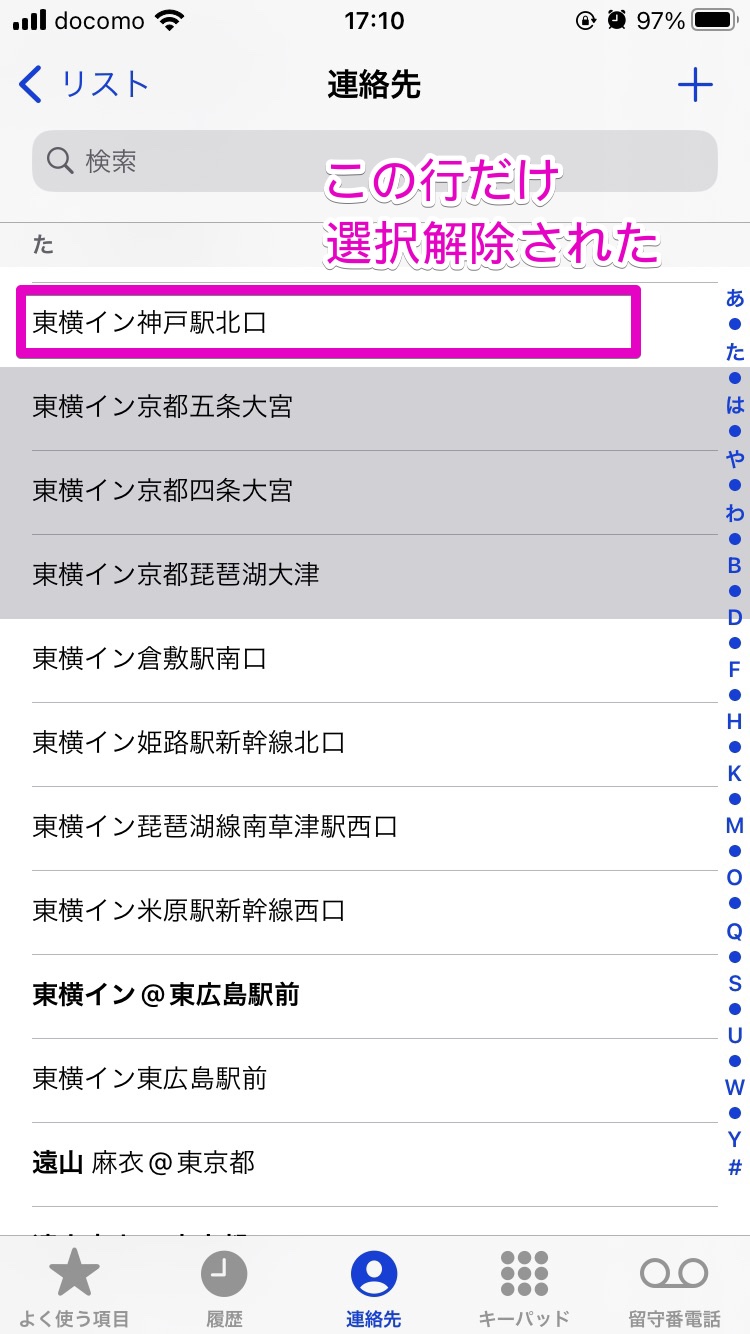Image resolution: width=750 pixels, height=1334 pixels.
Task: Tap the 検索 search field
Action: coord(375,161)
